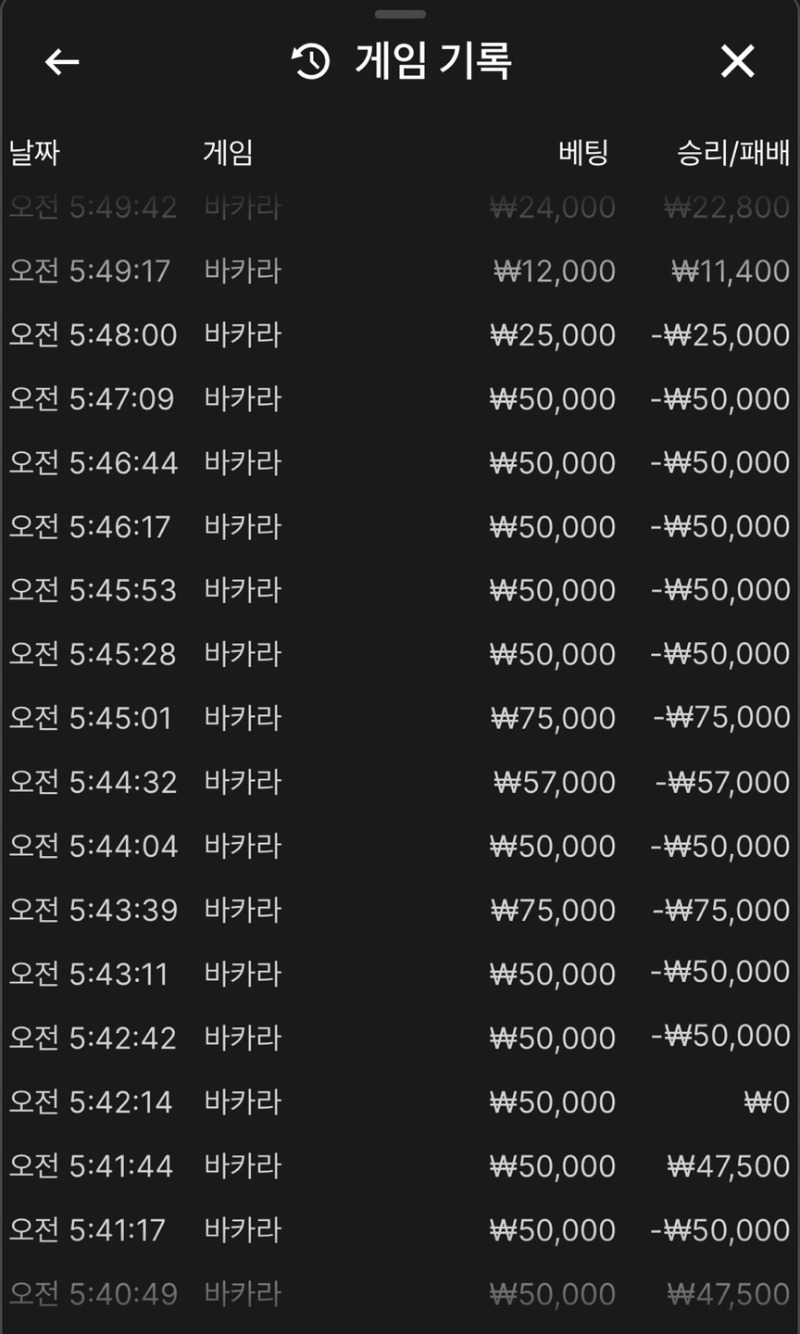Open the 오전 5:48:00 바카라 record

click(x=400, y=335)
